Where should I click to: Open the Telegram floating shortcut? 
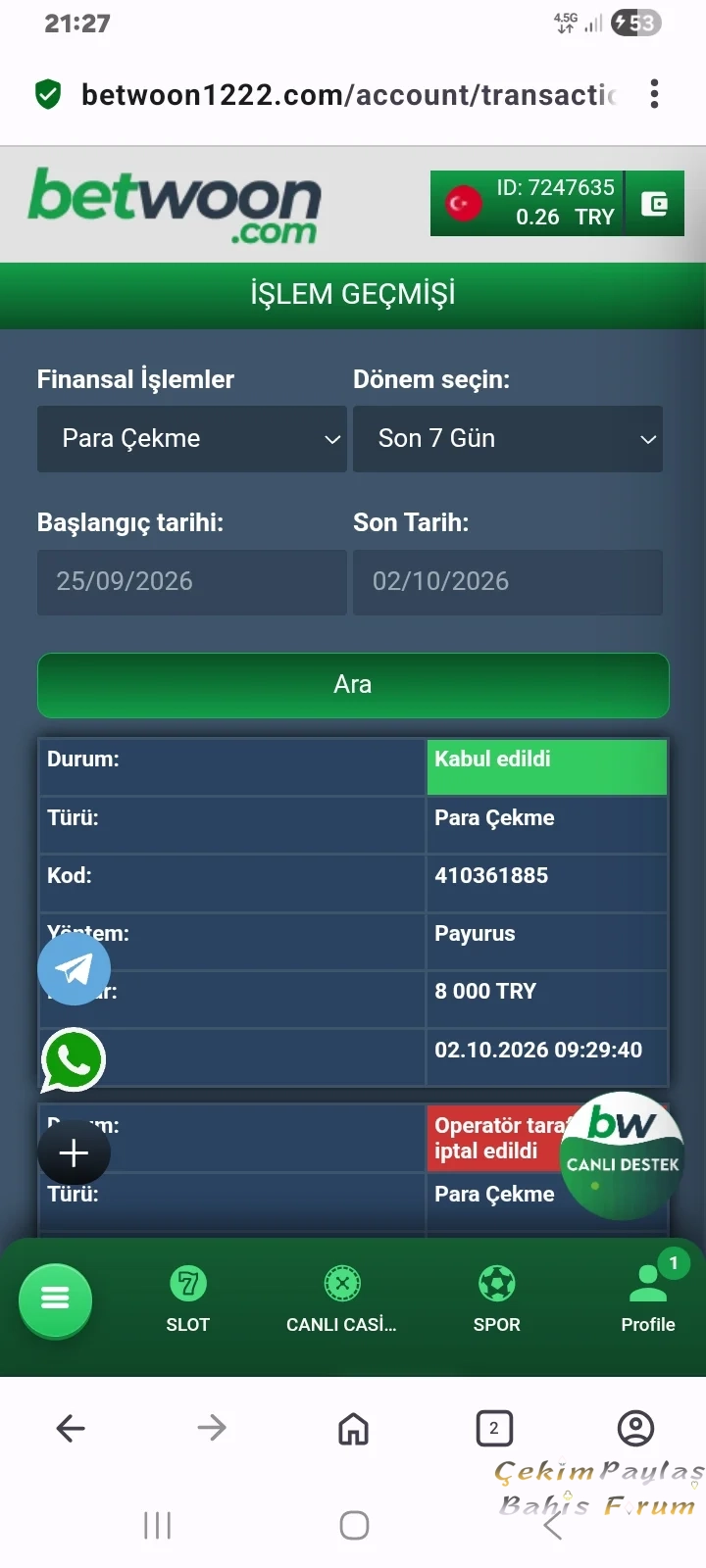pyautogui.click(x=74, y=968)
